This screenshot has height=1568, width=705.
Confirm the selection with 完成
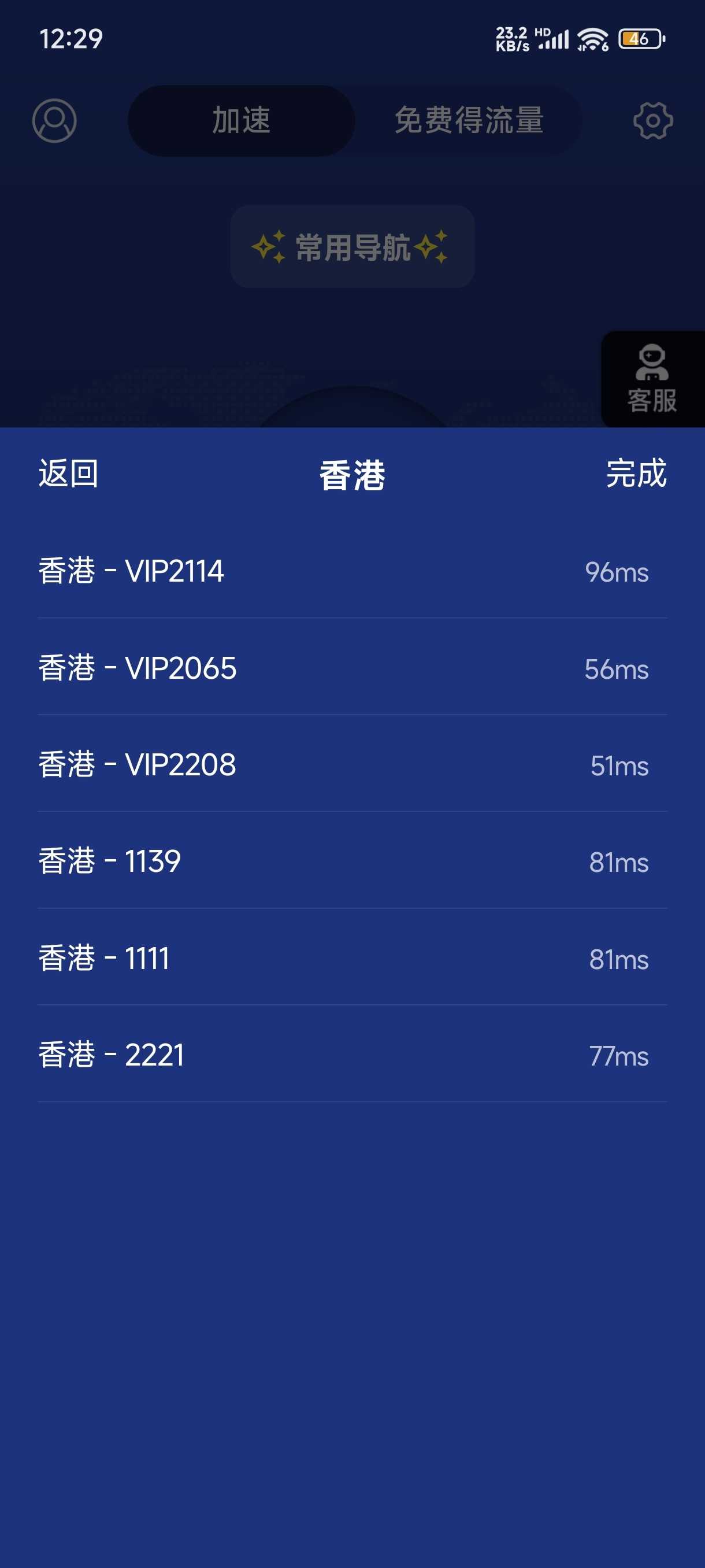[x=636, y=474]
